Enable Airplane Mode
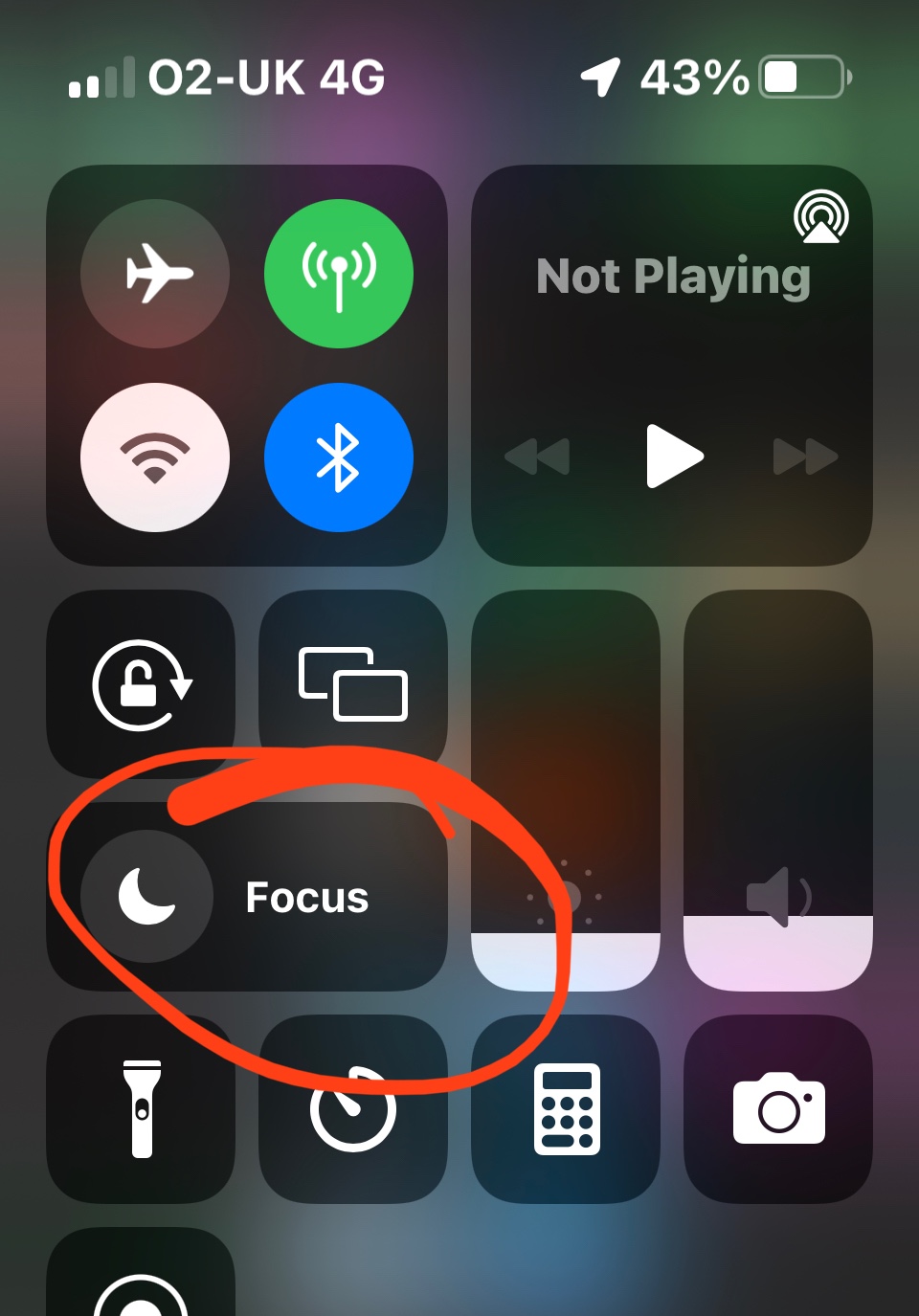The image size is (919, 1316). coord(155,274)
